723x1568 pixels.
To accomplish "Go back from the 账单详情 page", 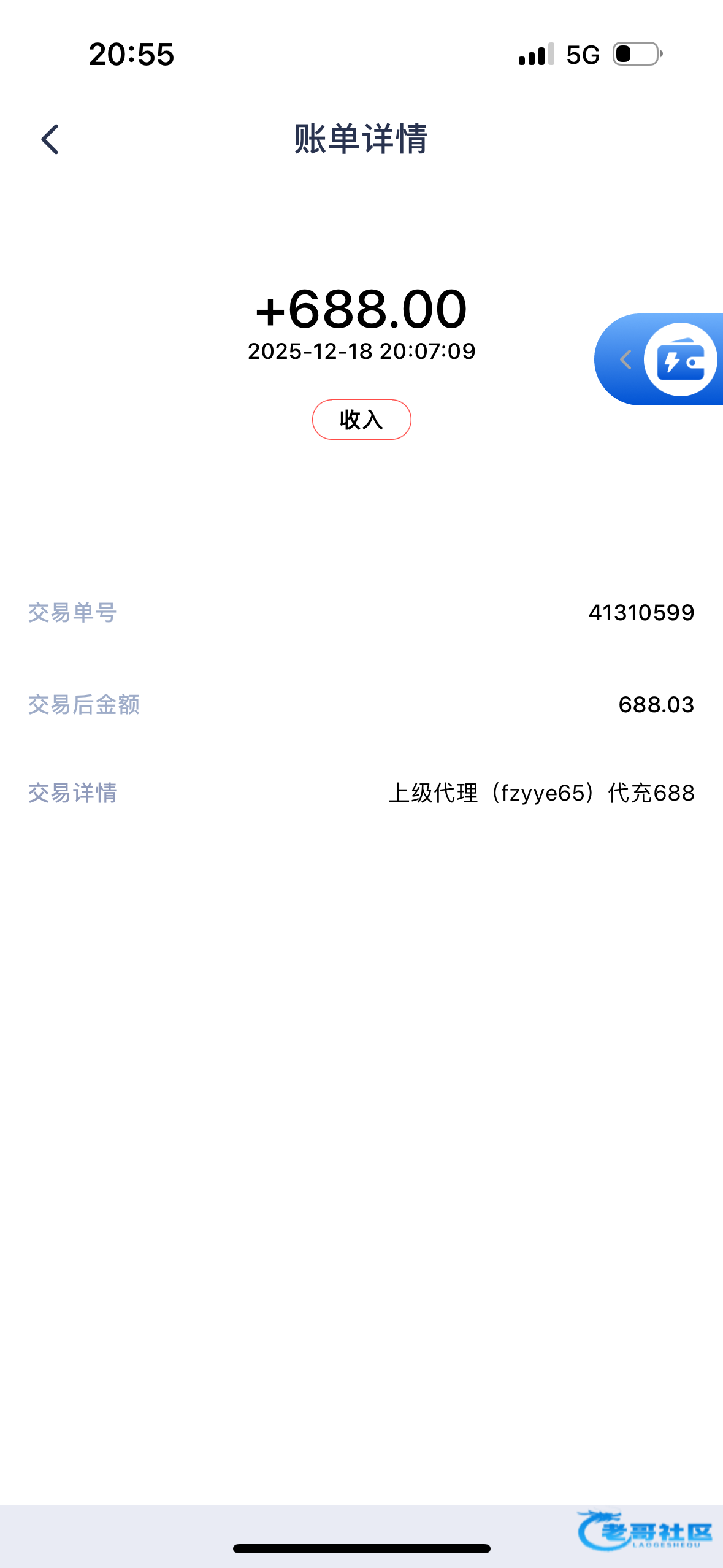I will [x=50, y=139].
